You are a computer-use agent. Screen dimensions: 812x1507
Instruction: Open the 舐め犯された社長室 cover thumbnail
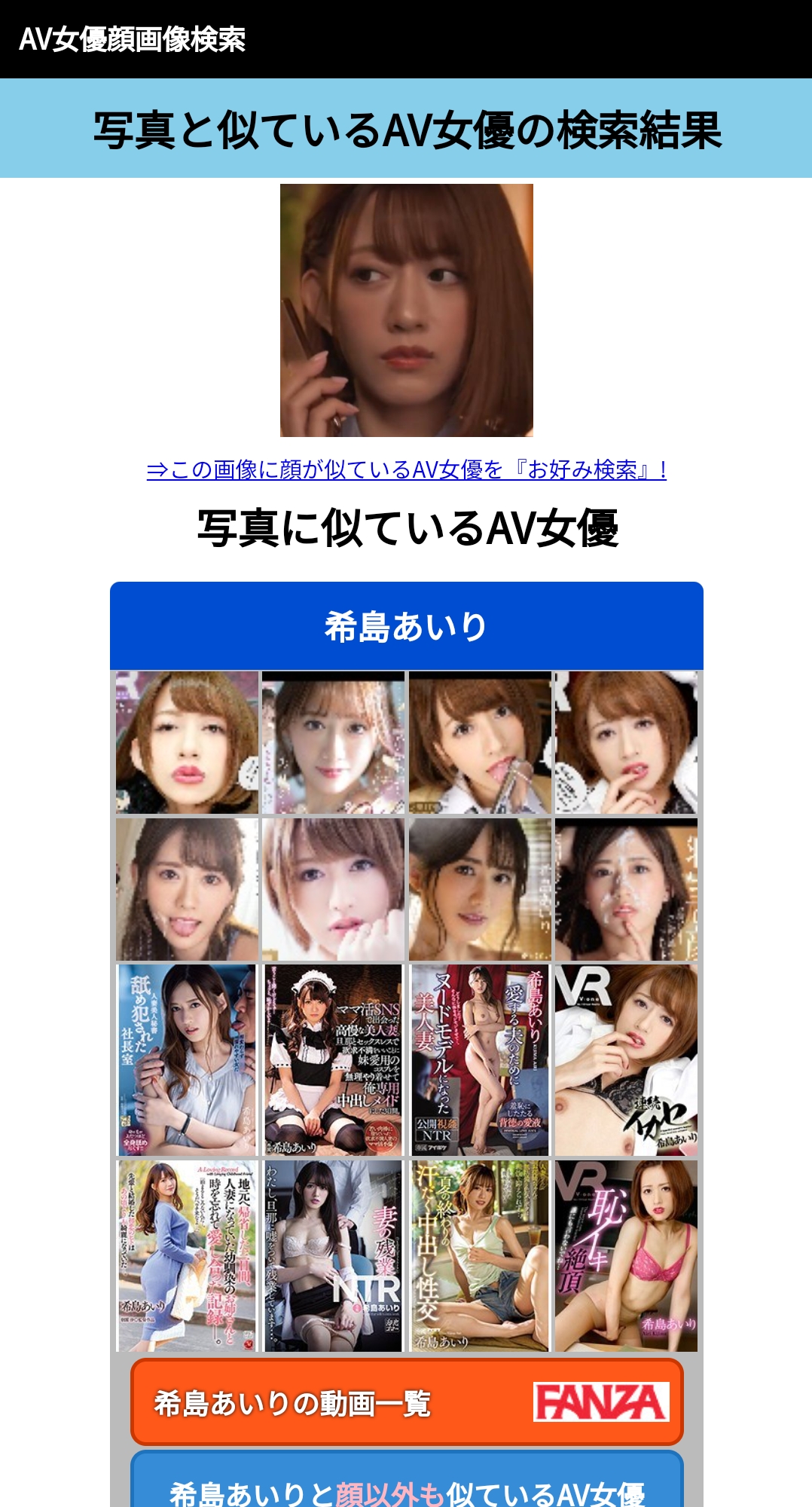point(186,1059)
